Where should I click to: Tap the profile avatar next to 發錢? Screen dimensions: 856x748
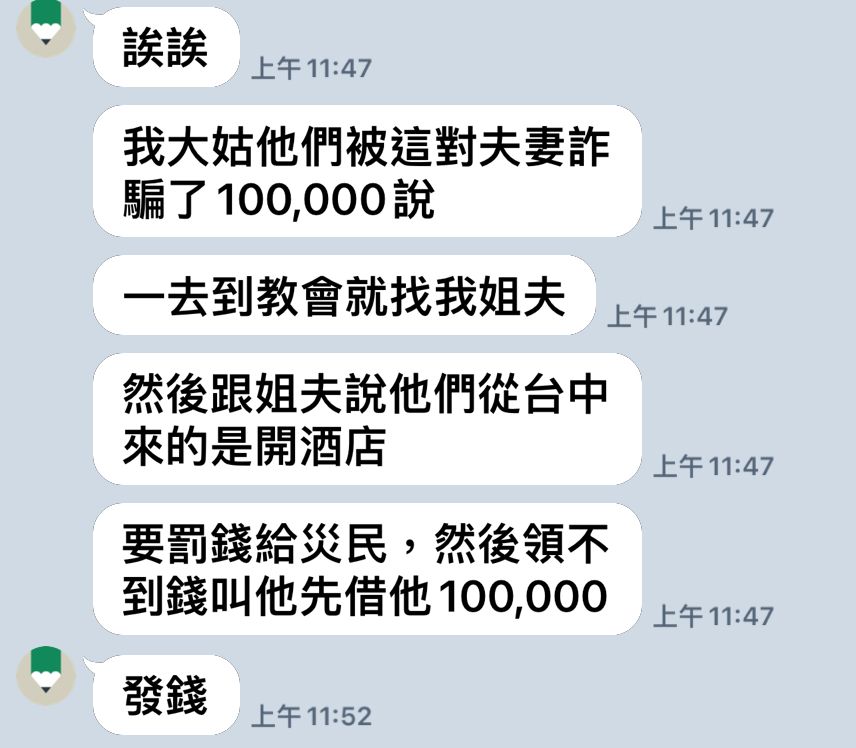point(46,676)
